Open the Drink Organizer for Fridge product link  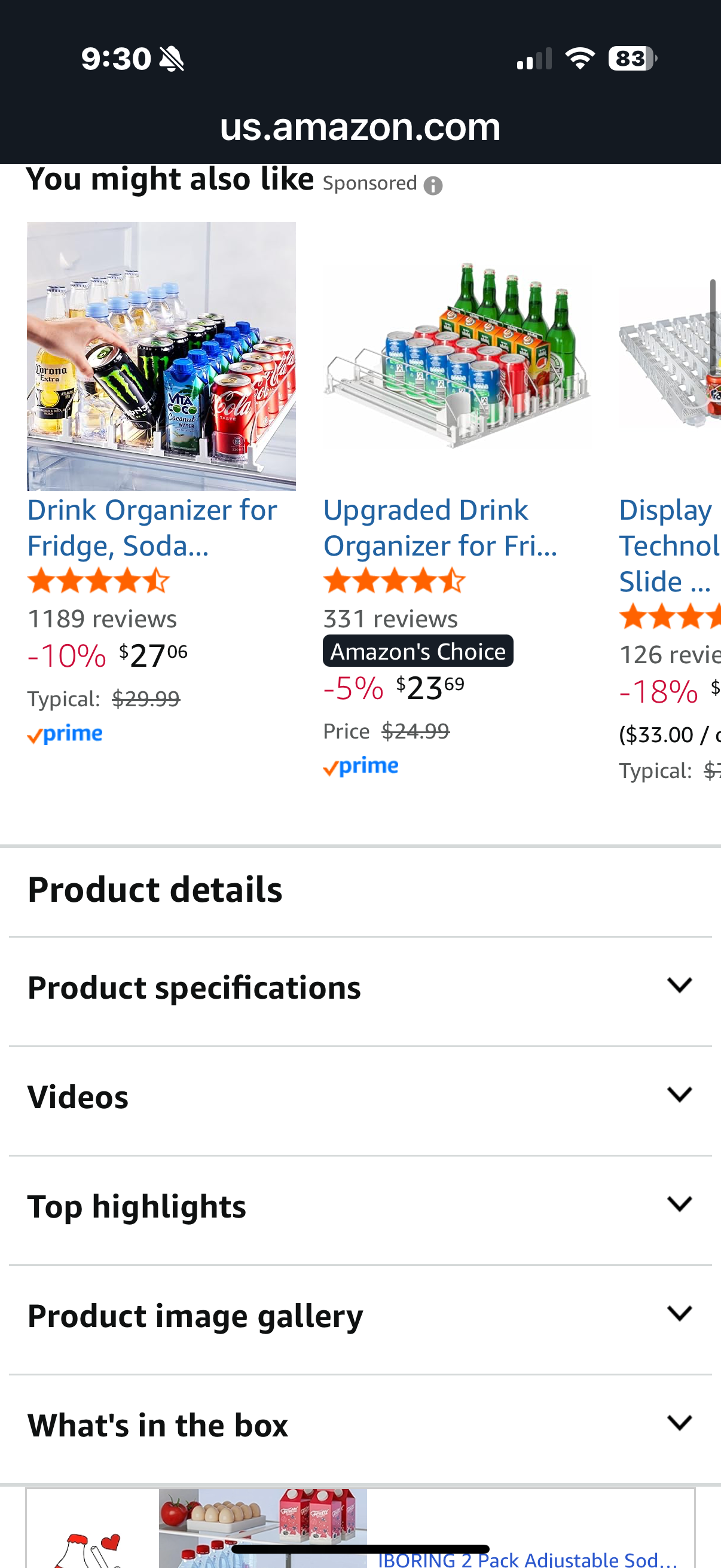(x=151, y=527)
